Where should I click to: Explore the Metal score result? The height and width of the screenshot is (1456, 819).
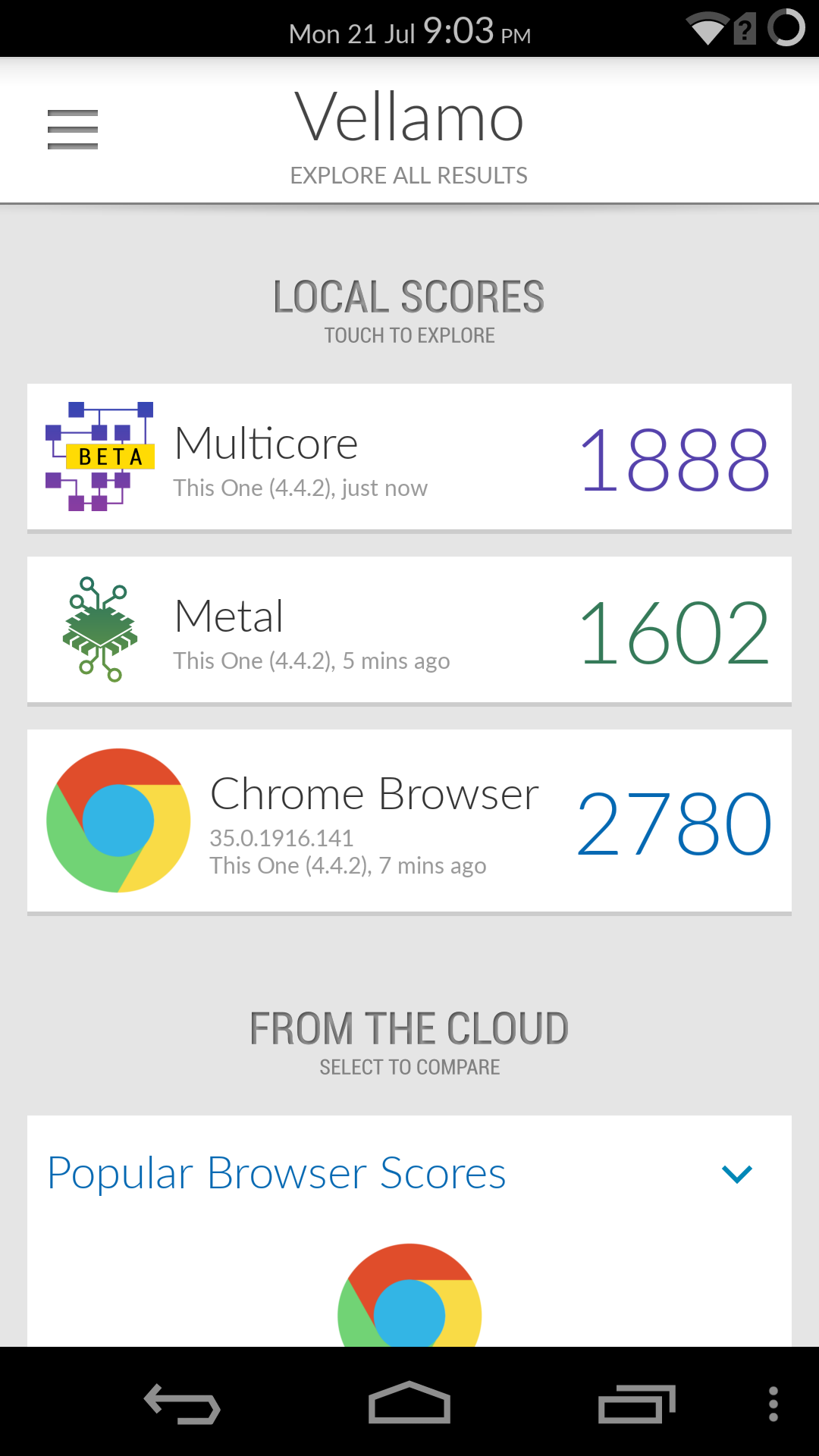tap(409, 630)
